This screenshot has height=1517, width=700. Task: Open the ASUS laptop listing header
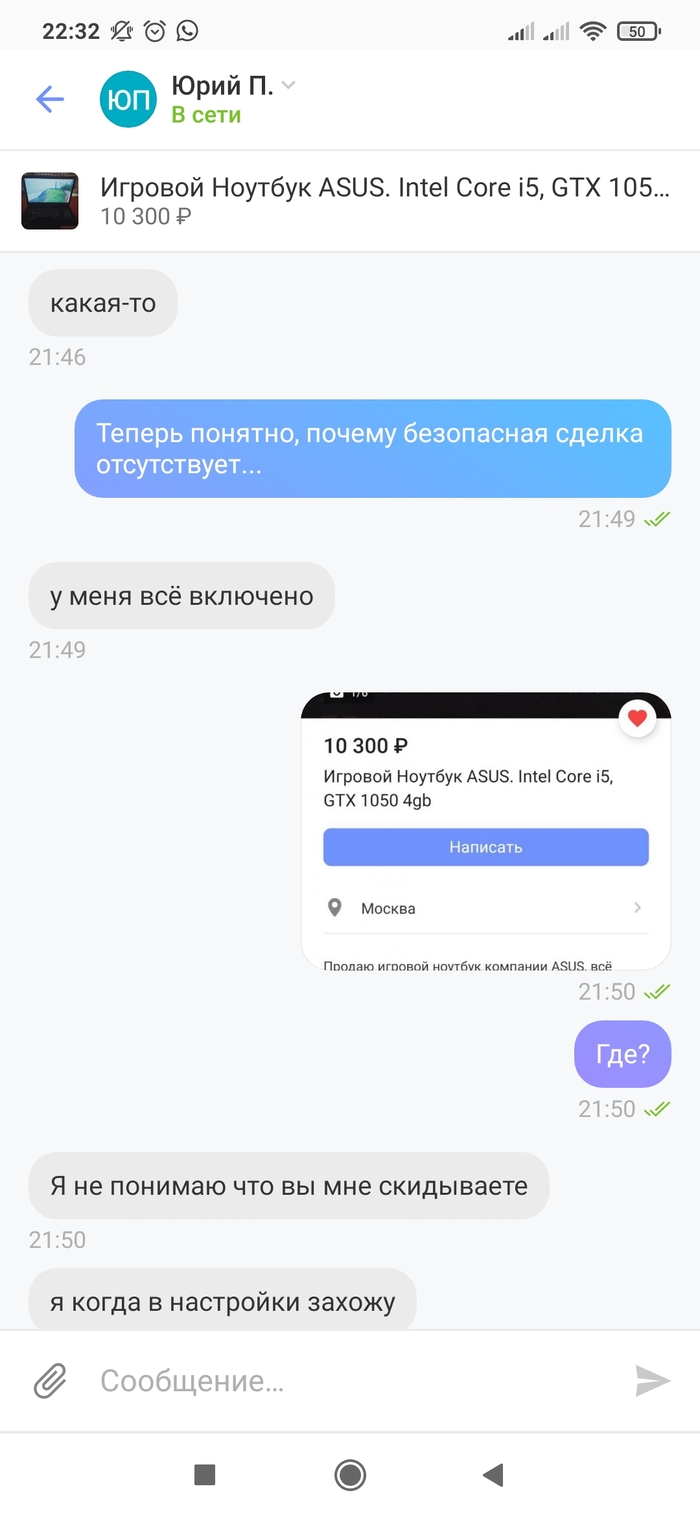[x=385, y=200]
